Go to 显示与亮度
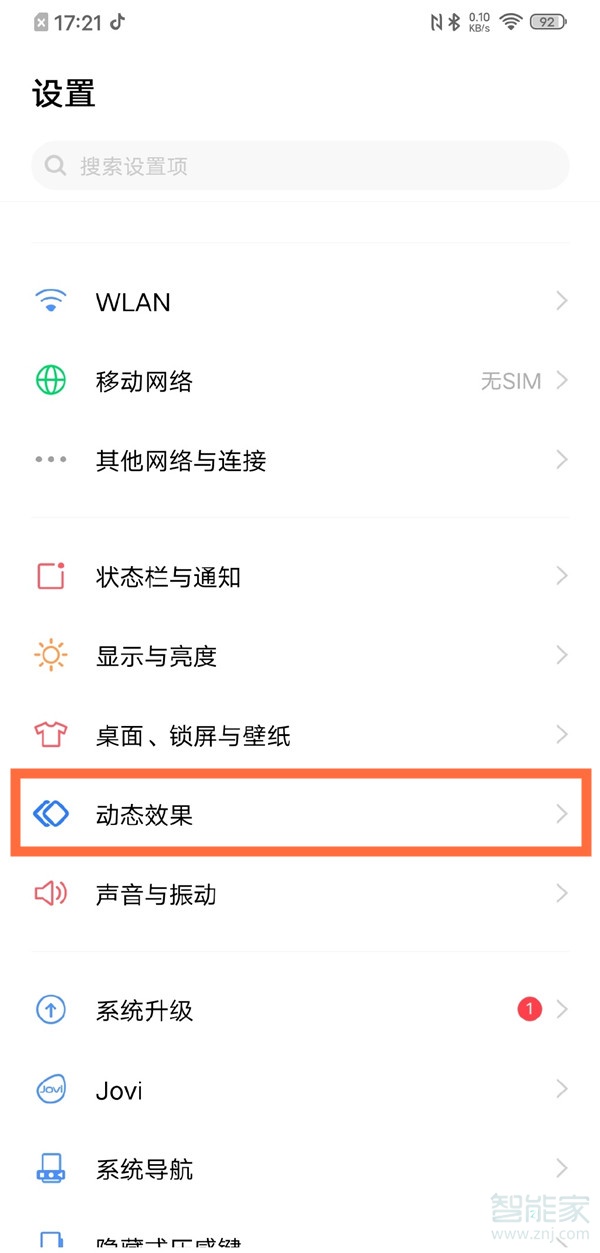The image size is (600, 1253). click(x=300, y=656)
